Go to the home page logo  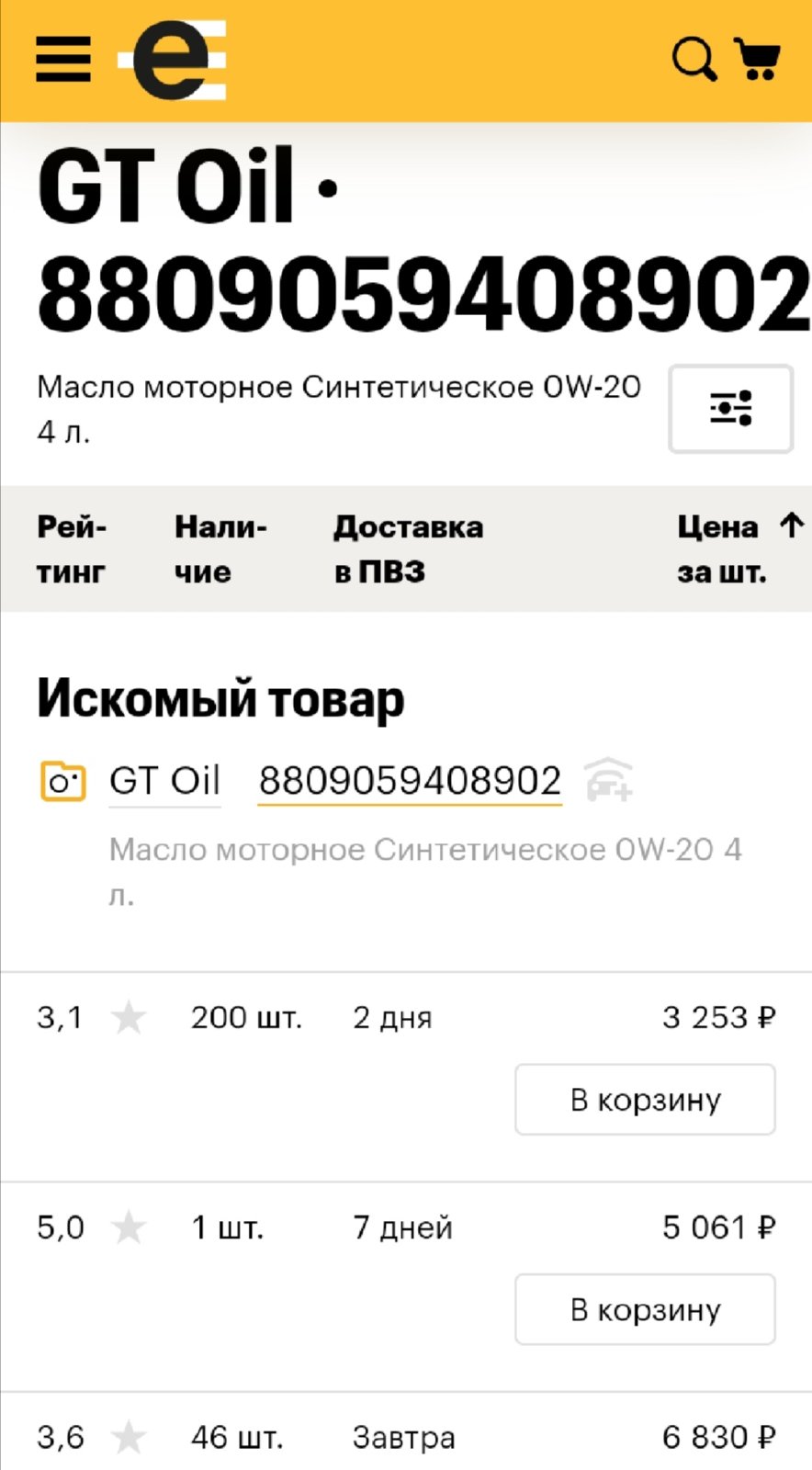[x=173, y=60]
